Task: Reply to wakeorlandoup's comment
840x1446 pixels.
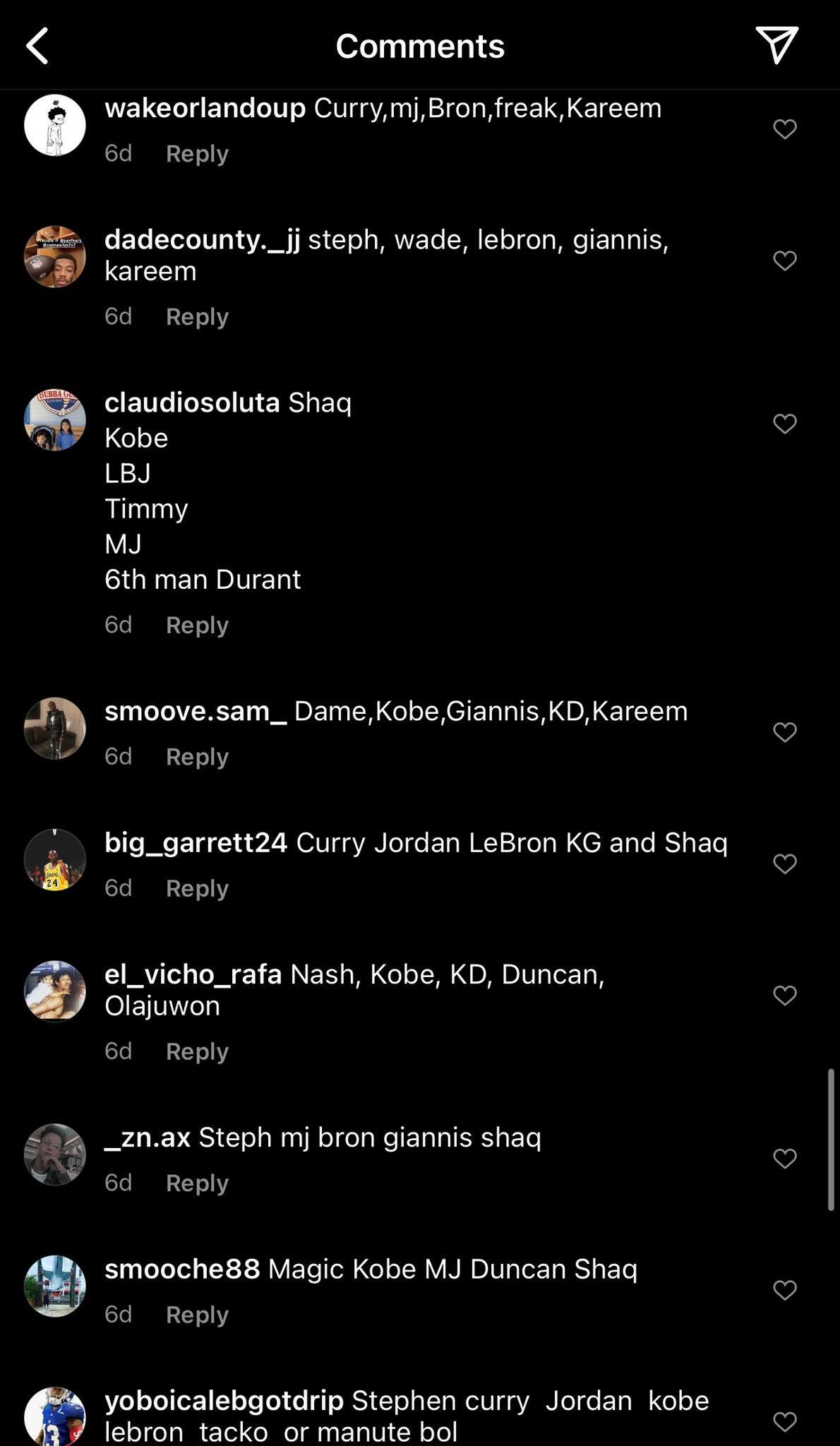Action: click(x=197, y=153)
